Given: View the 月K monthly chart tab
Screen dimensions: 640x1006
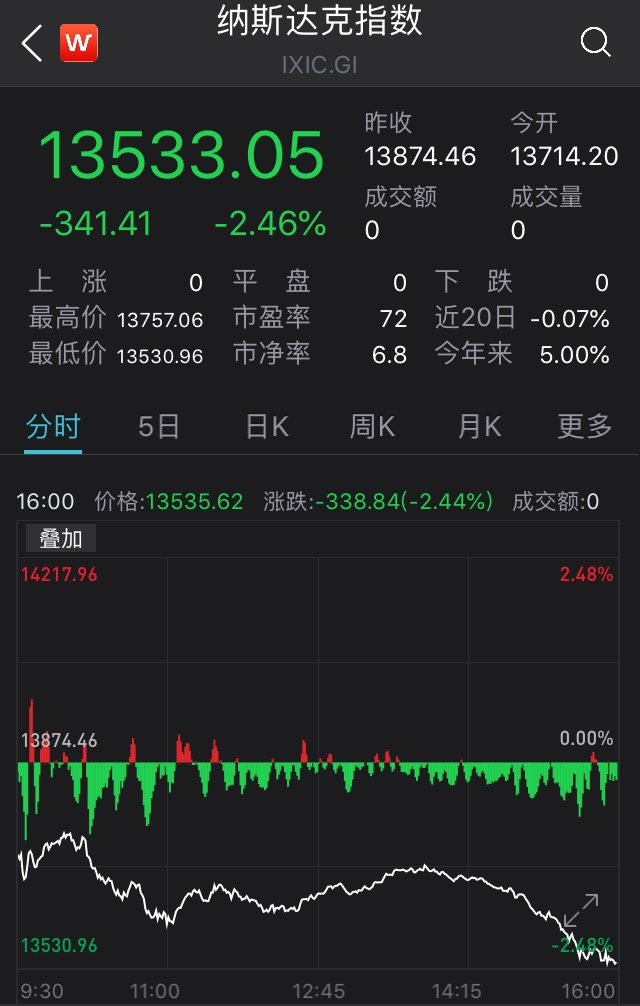Looking at the screenshot, I should click(479, 427).
